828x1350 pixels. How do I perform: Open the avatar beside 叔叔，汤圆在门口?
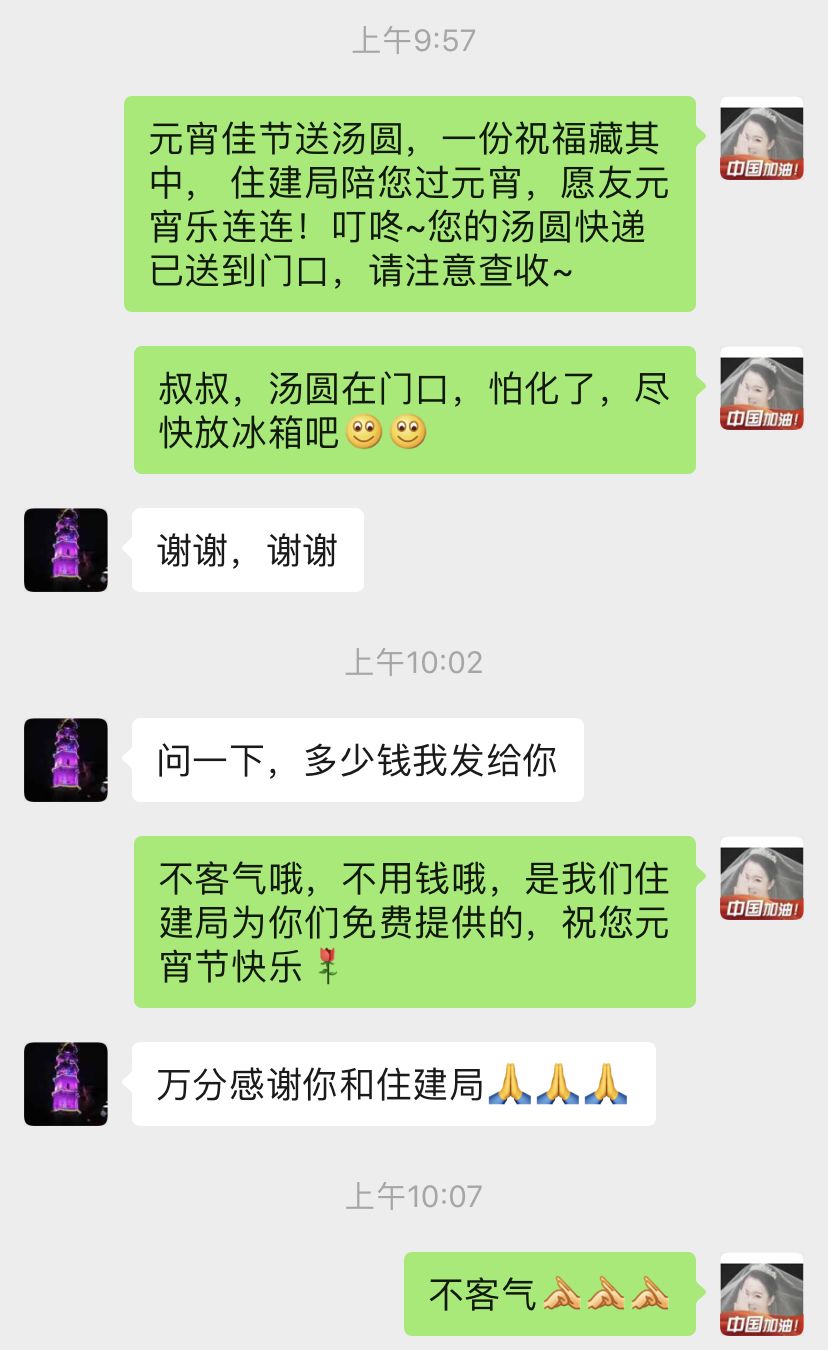click(x=761, y=389)
